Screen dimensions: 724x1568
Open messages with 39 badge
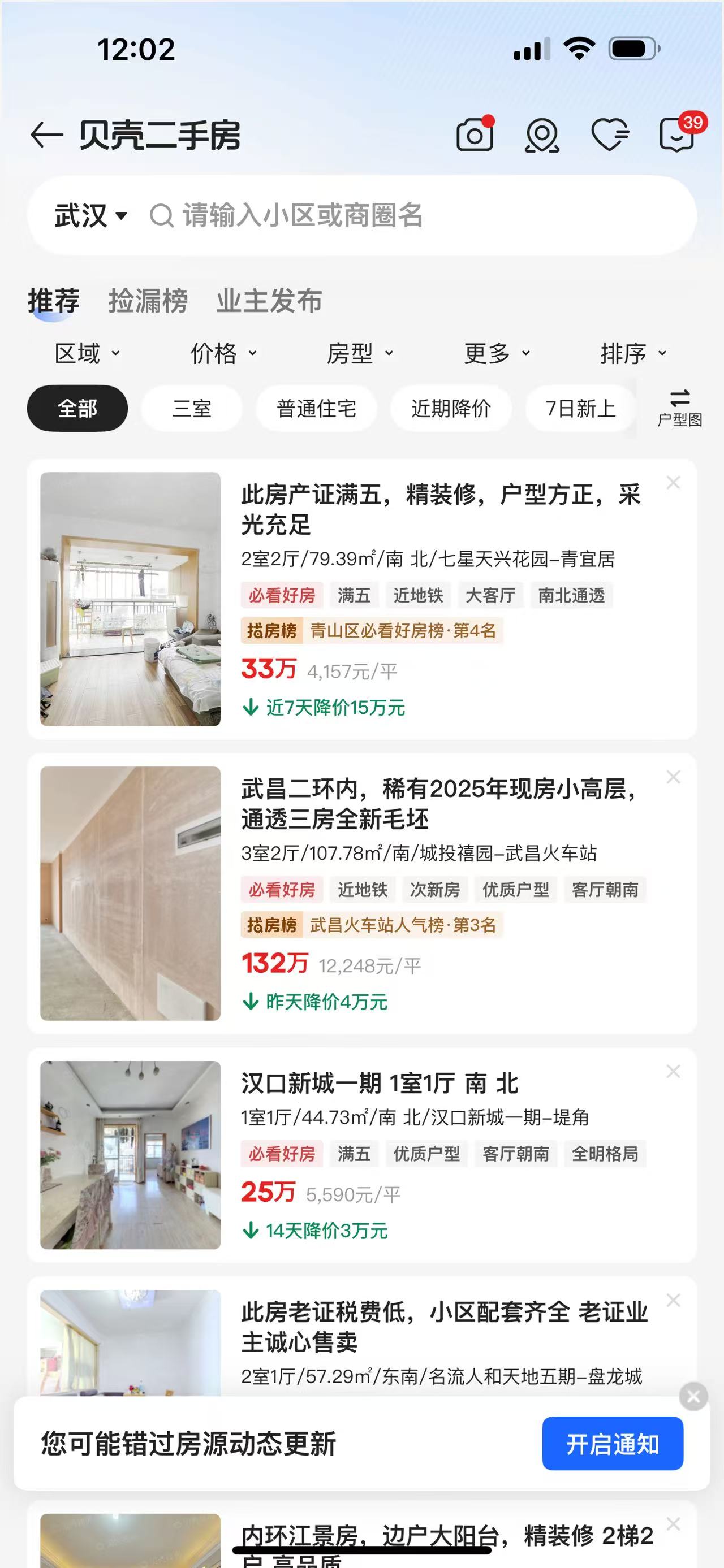[x=677, y=135]
